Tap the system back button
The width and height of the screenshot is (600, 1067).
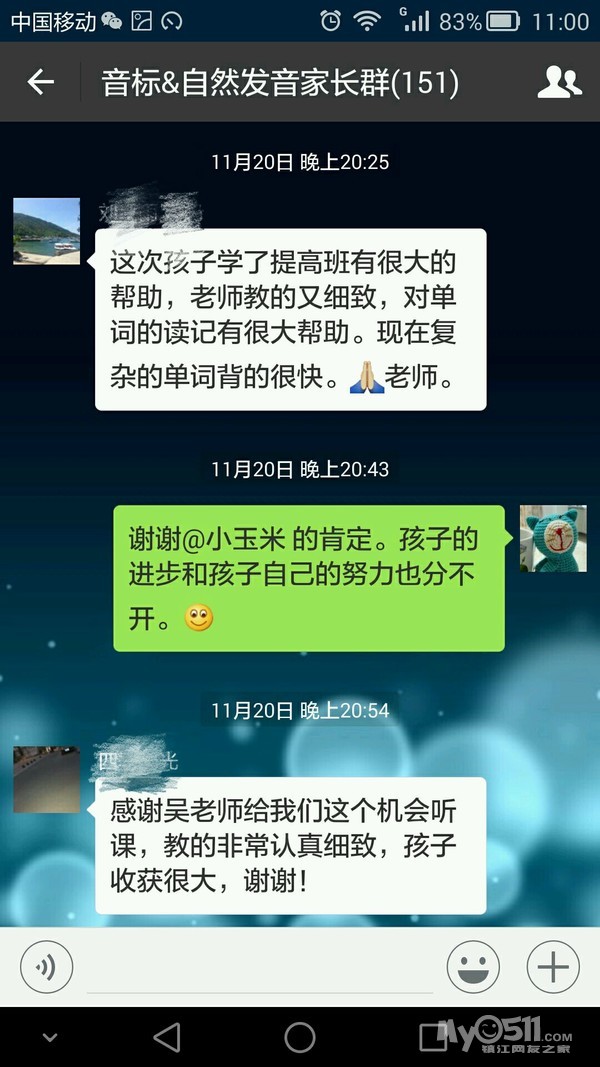coord(168,1037)
